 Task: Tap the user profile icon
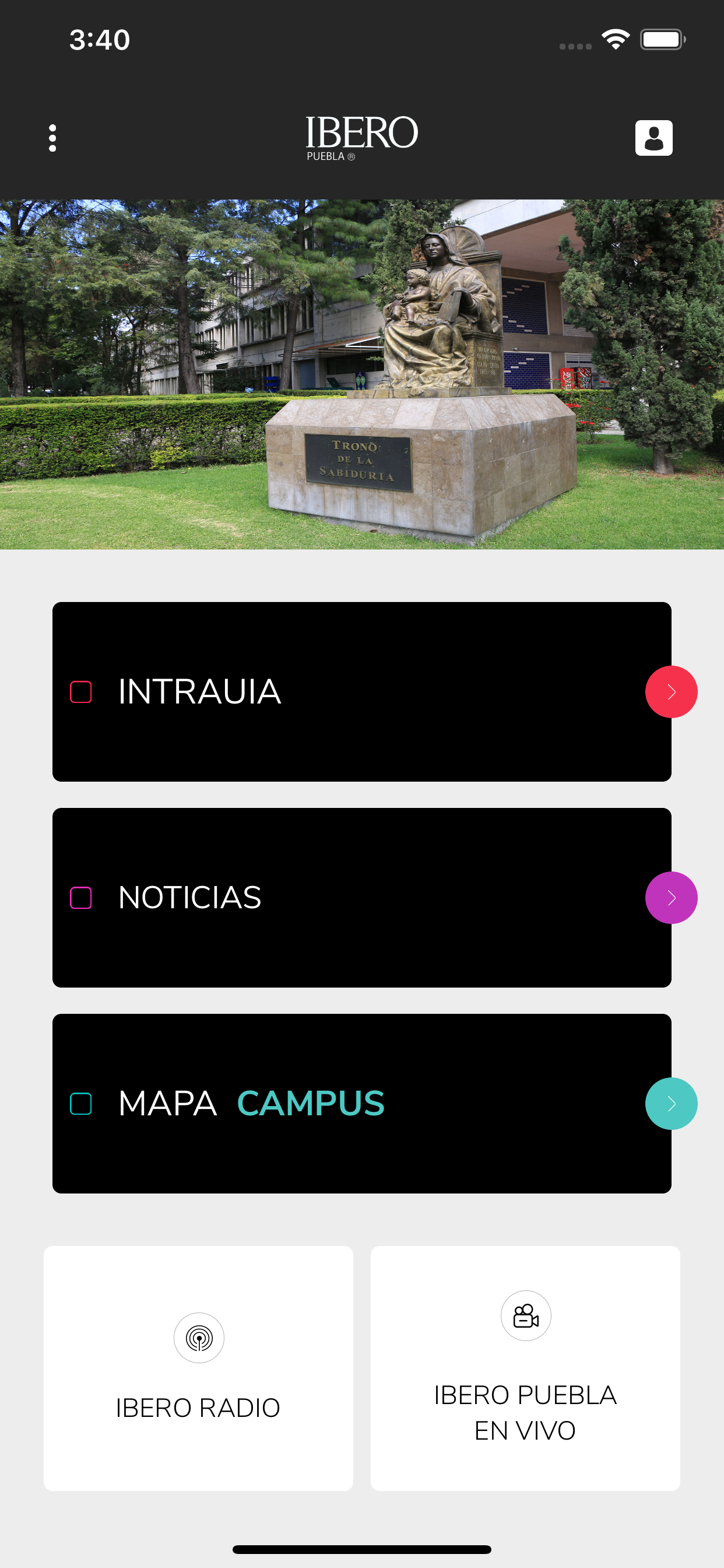(654, 138)
